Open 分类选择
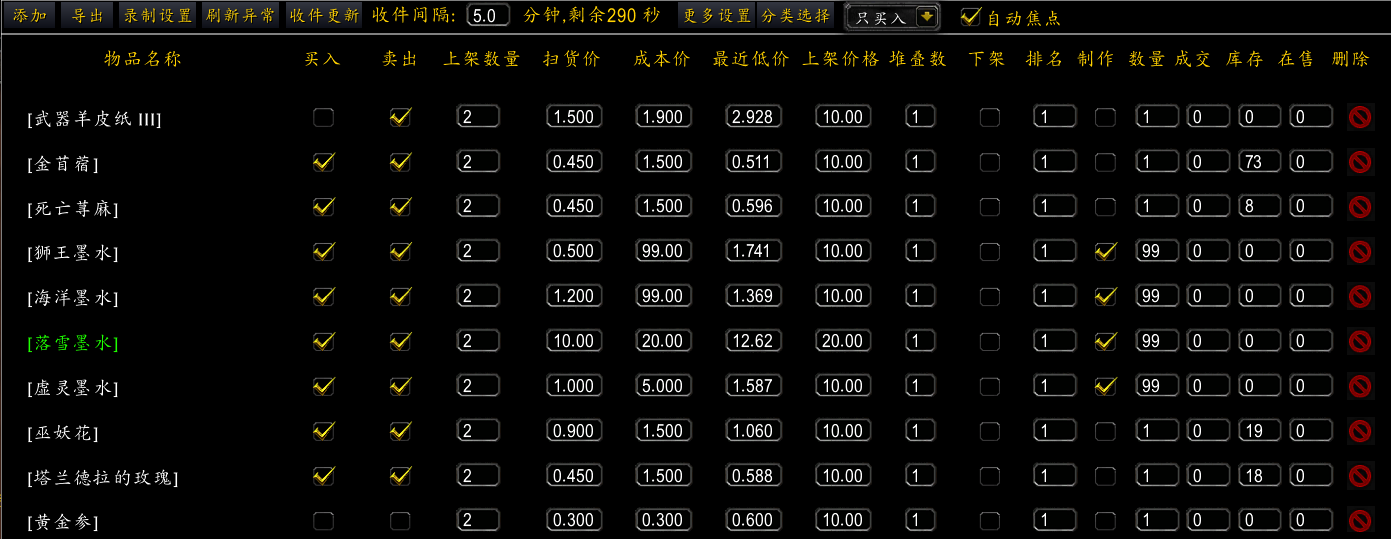The width and height of the screenshot is (1391, 539). pos(796,16)
